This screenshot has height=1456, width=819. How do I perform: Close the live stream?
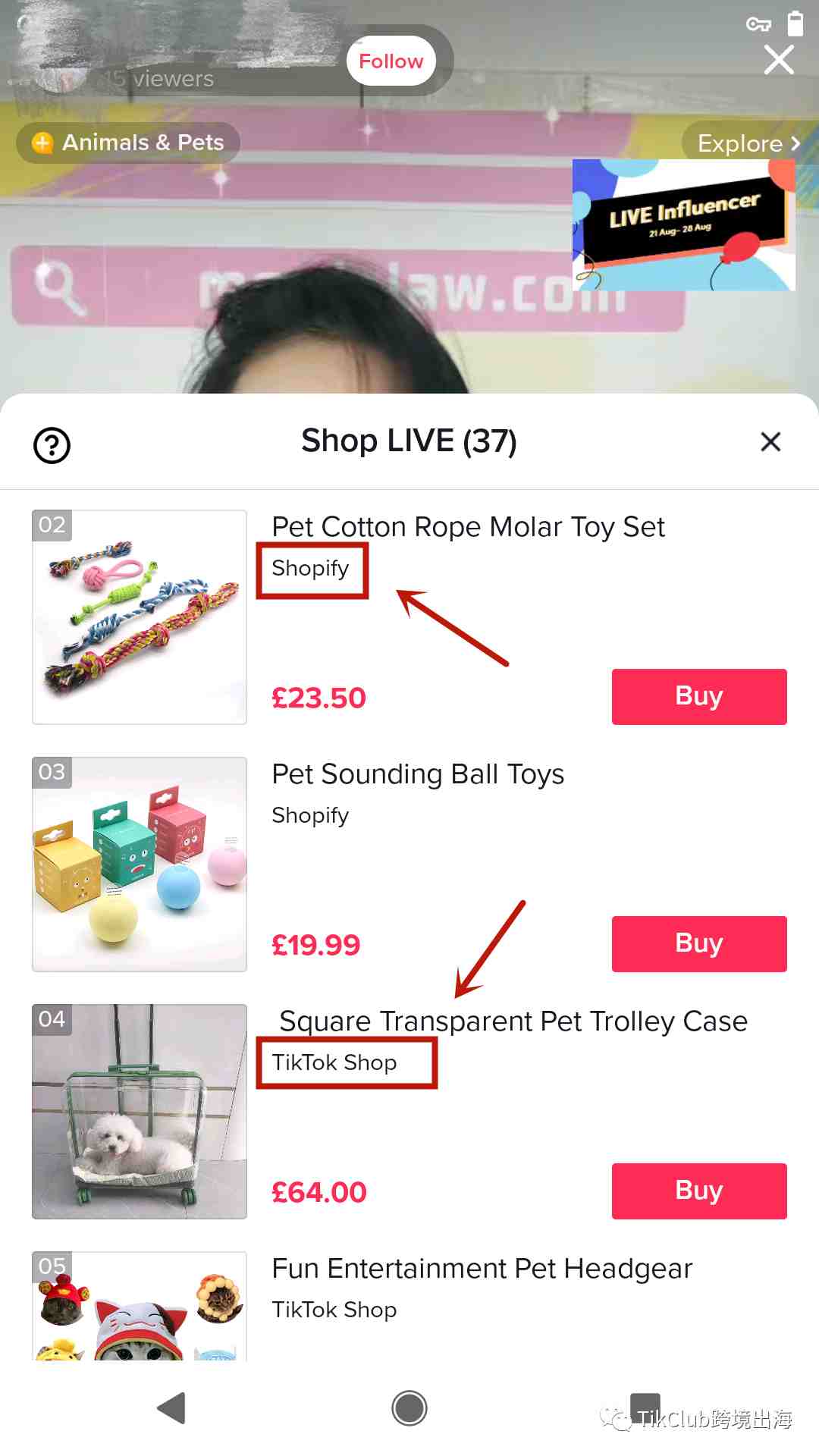tap(779, 60)
